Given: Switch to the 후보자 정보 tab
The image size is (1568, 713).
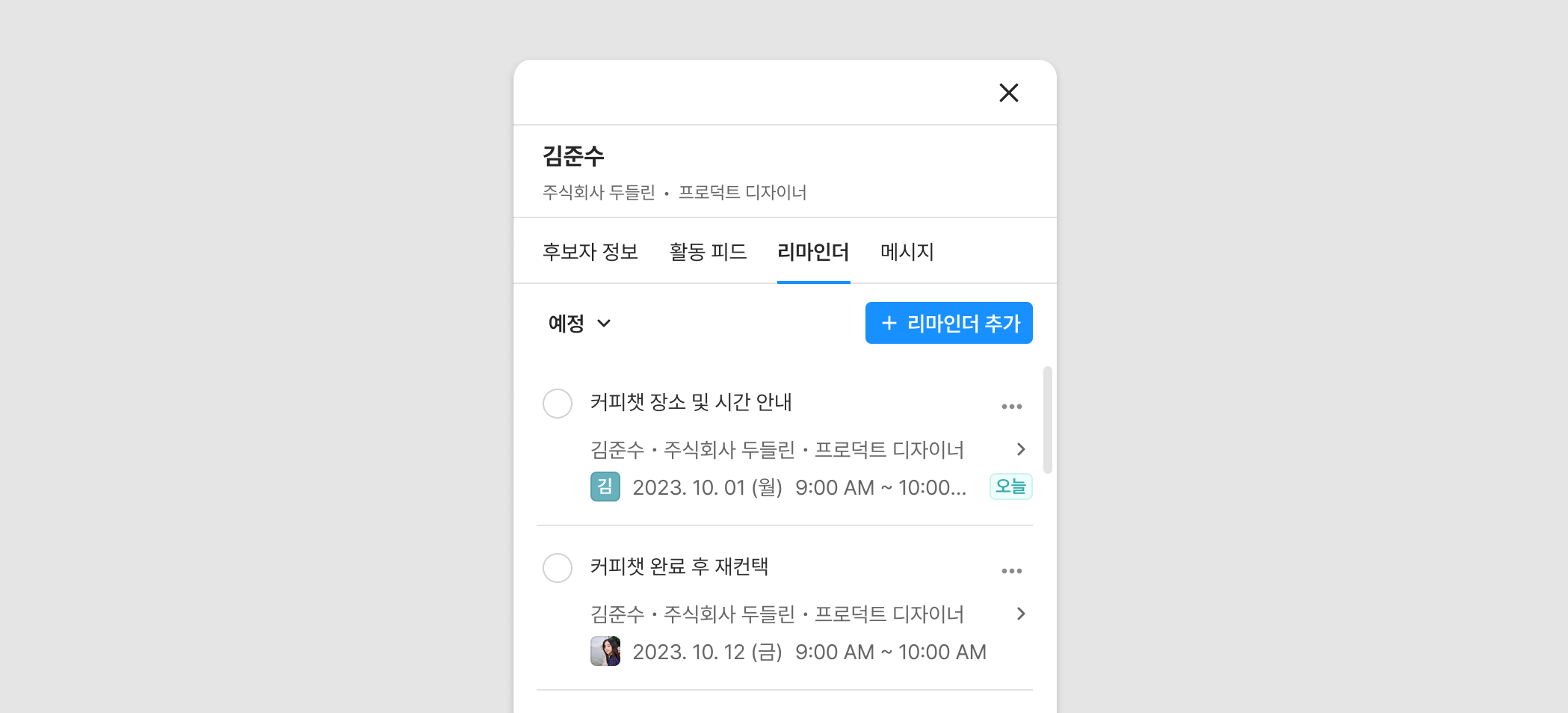Looking at the screenshot, I should click(590, 252).
